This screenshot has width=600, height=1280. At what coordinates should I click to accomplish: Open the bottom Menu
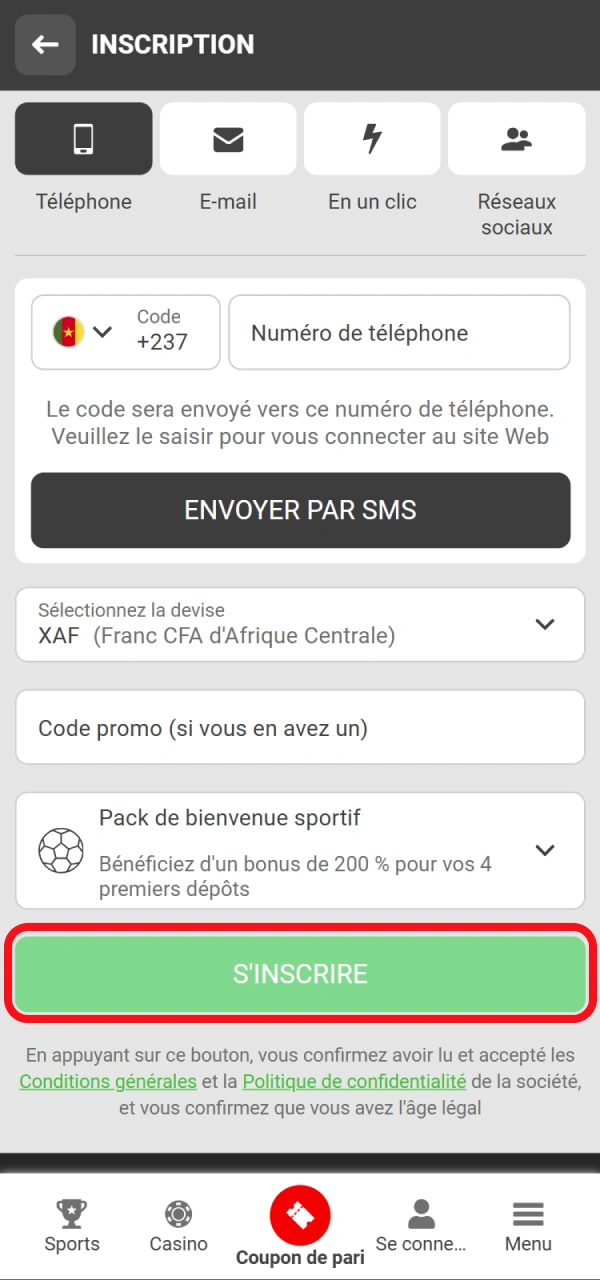click(x=528, y=1226)
